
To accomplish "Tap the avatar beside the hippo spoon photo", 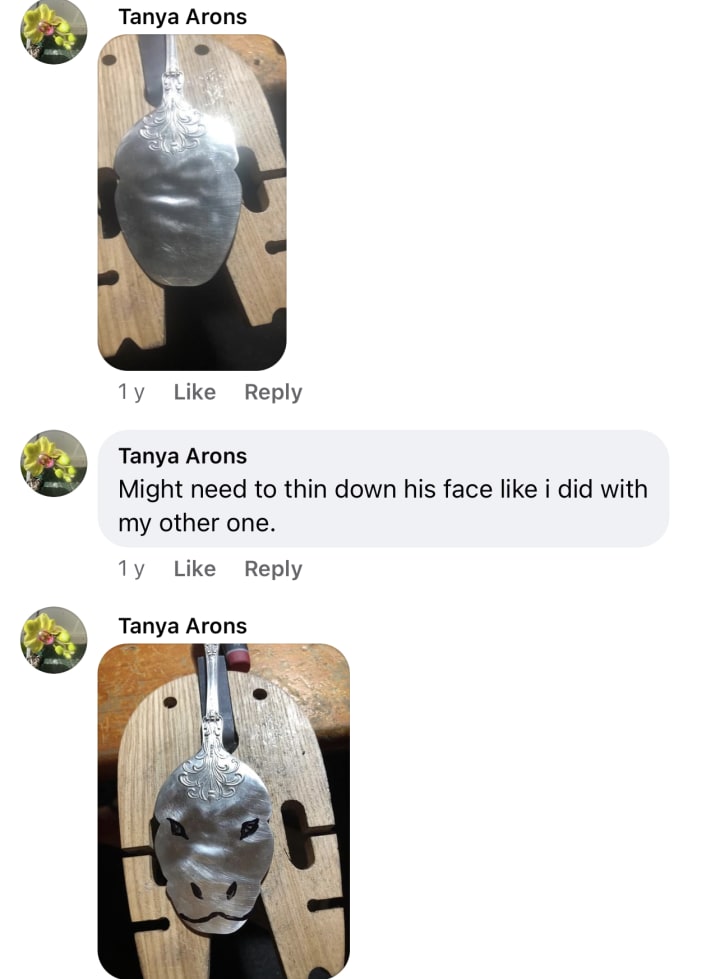I will click(x=54, y=639).
